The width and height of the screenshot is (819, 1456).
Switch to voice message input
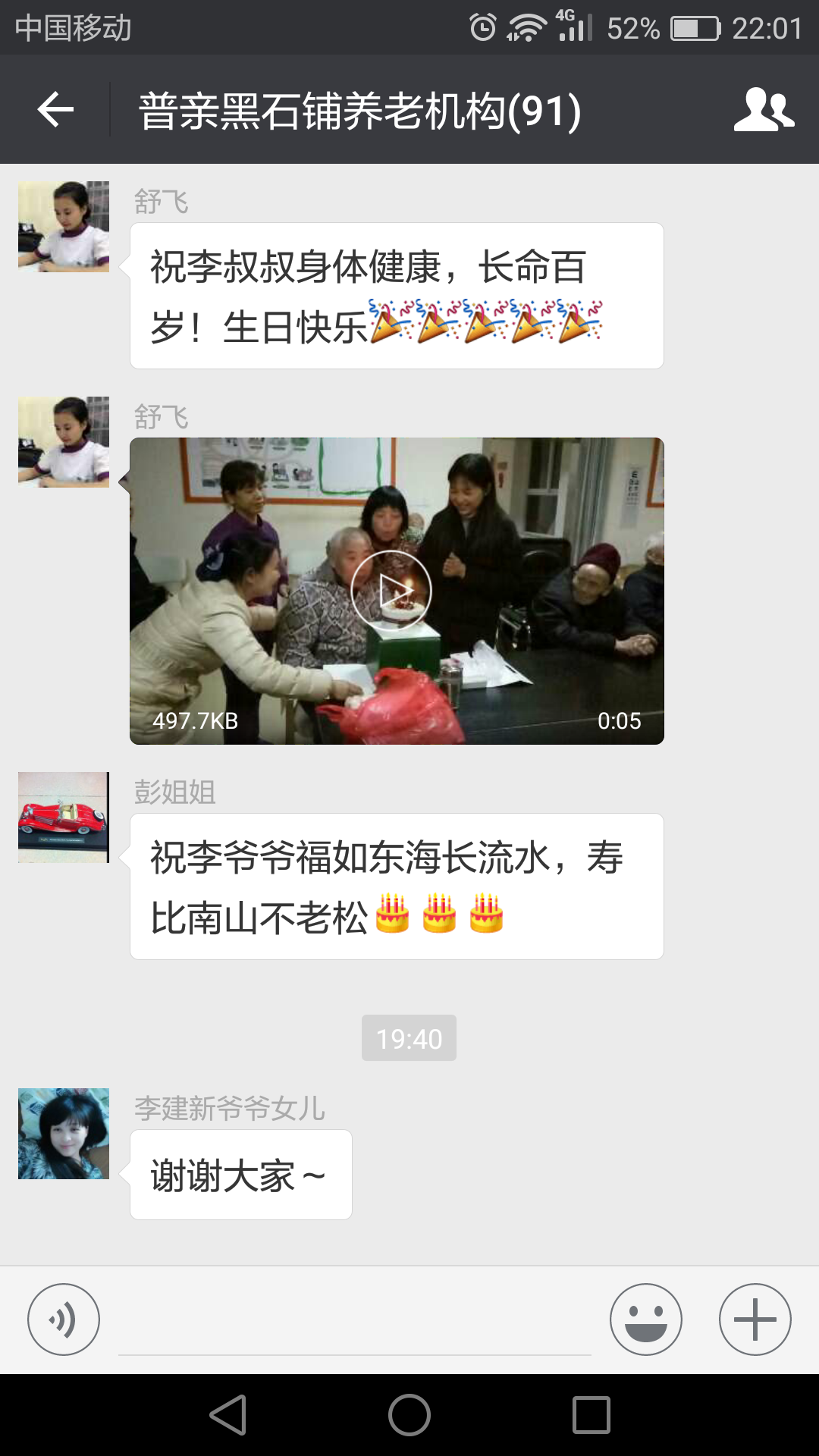coord(64,1319)
